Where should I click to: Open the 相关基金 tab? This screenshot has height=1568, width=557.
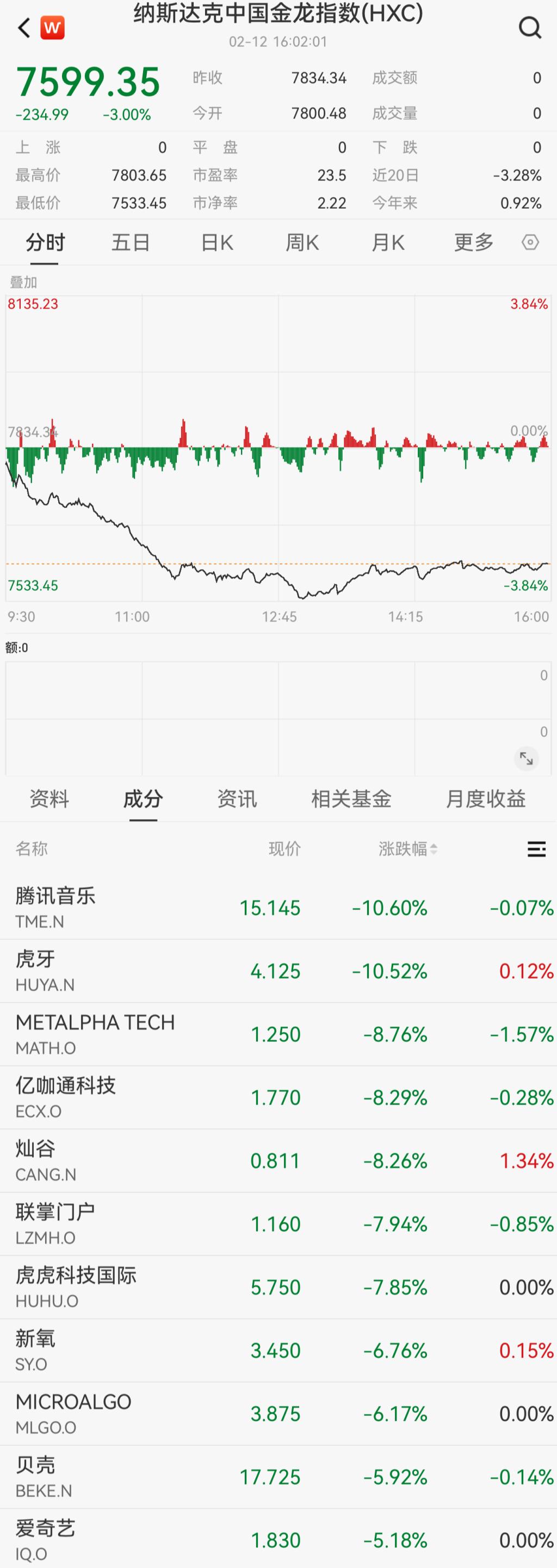coord(351,798)
